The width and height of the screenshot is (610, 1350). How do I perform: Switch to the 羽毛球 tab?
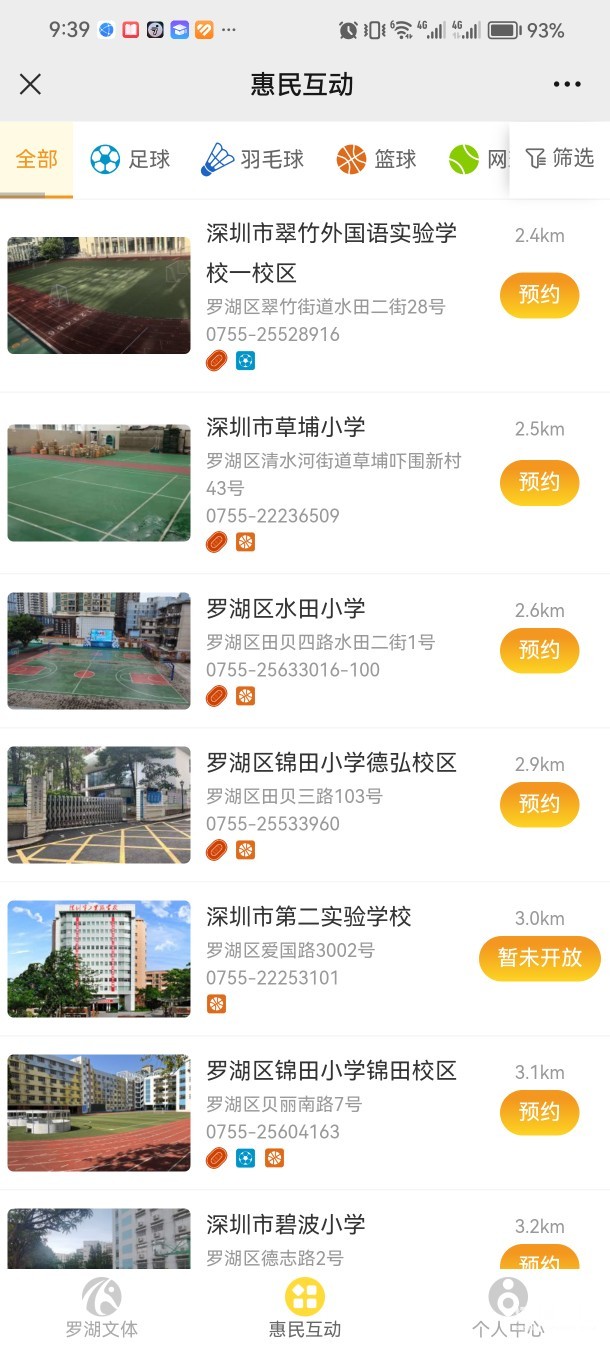click(x=252, y=159)
